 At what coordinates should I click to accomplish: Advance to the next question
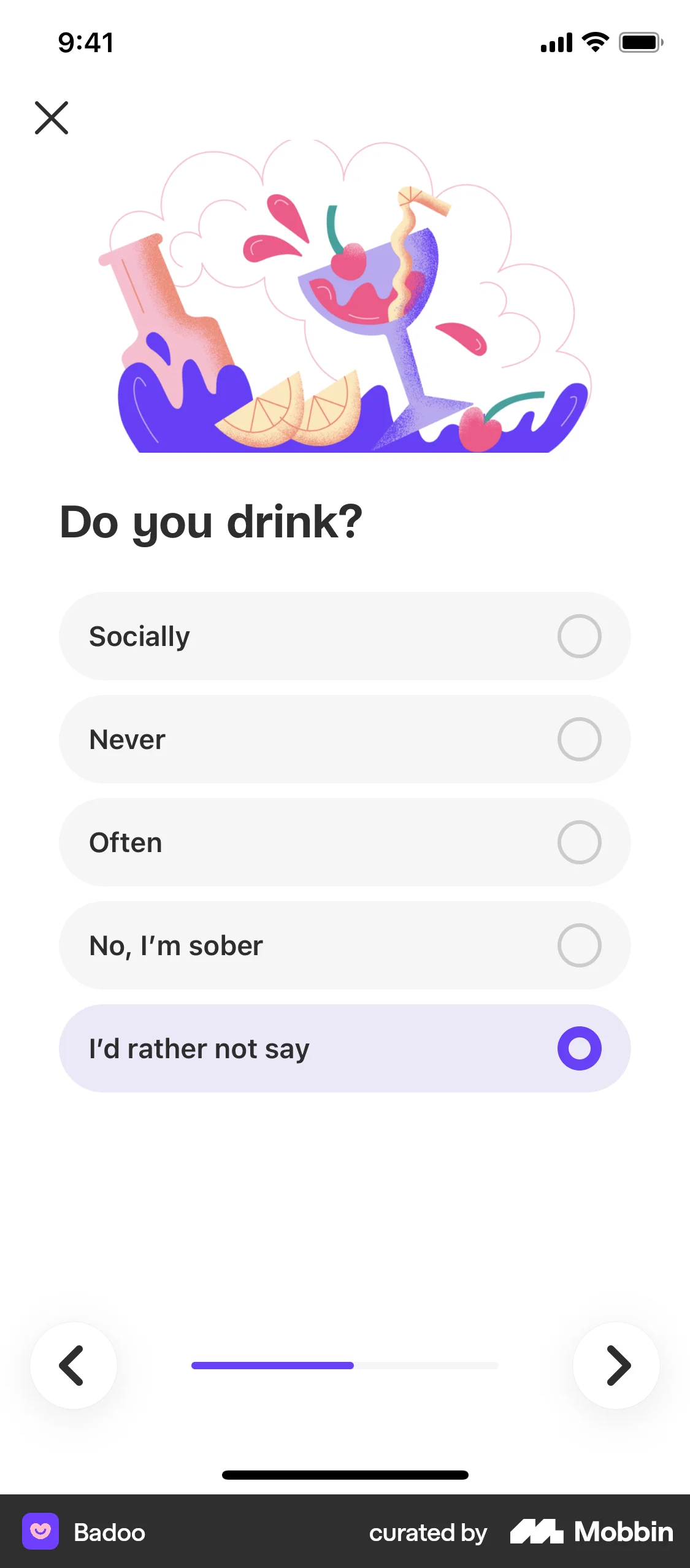[616, 1365]
